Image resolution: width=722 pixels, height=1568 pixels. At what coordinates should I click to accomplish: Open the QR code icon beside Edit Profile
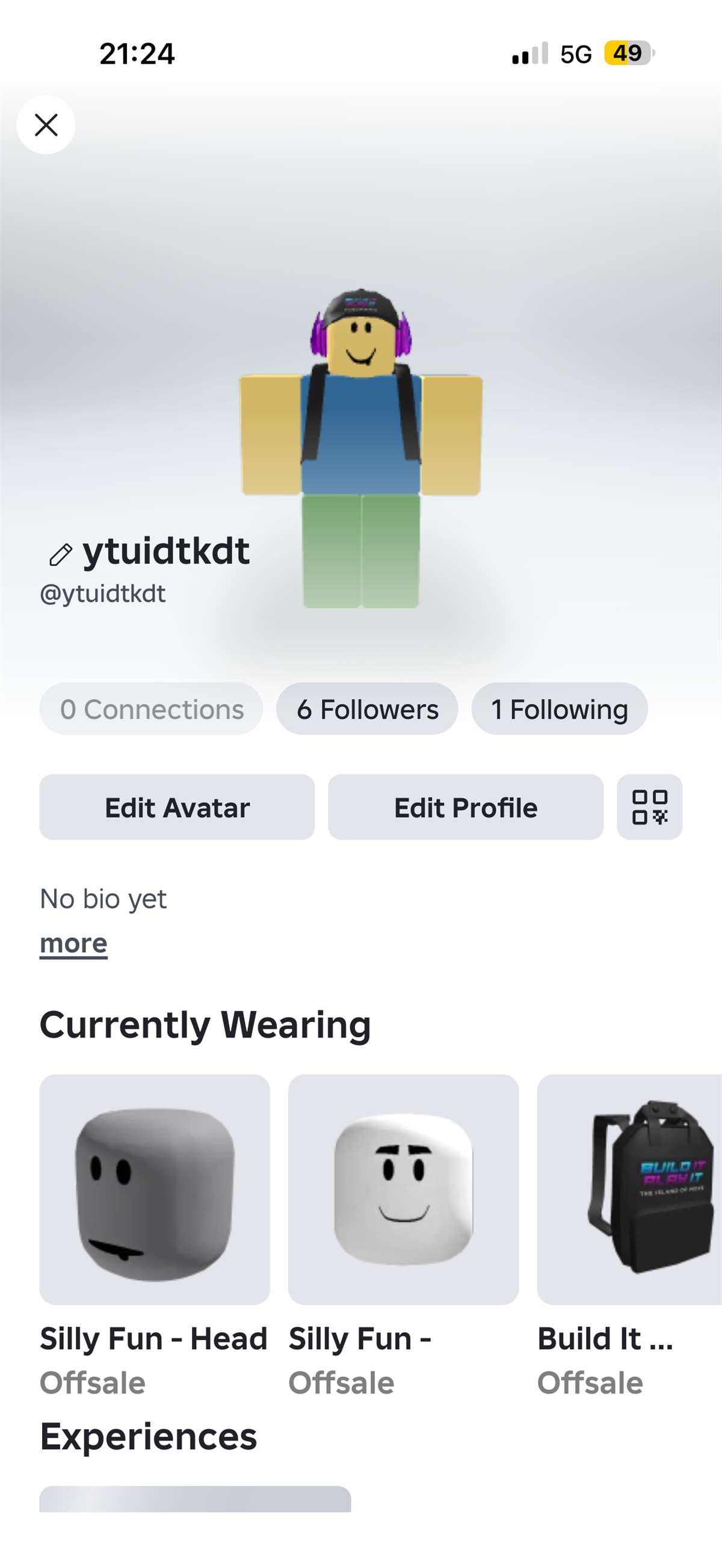(650, 807)
